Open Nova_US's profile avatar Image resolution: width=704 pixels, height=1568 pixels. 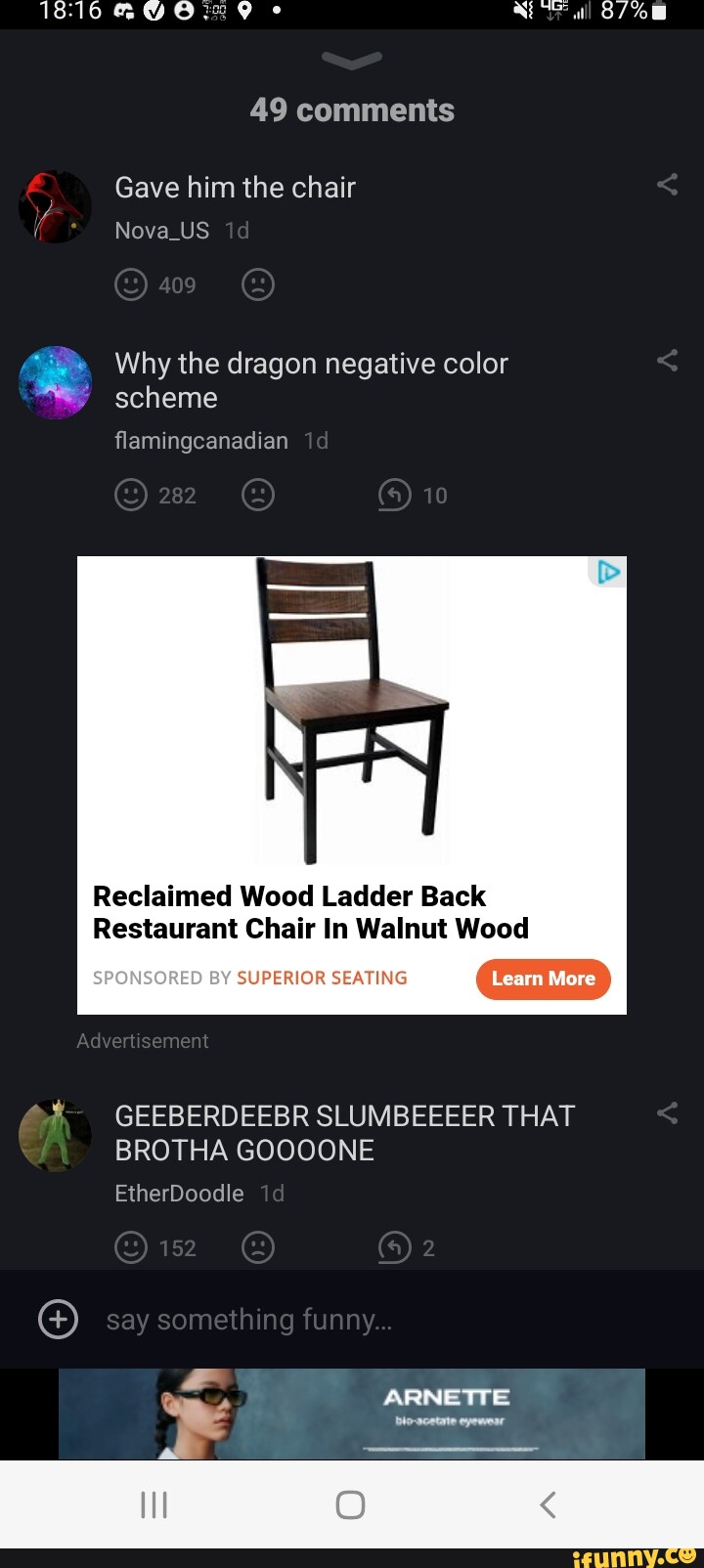coord(55,206)
